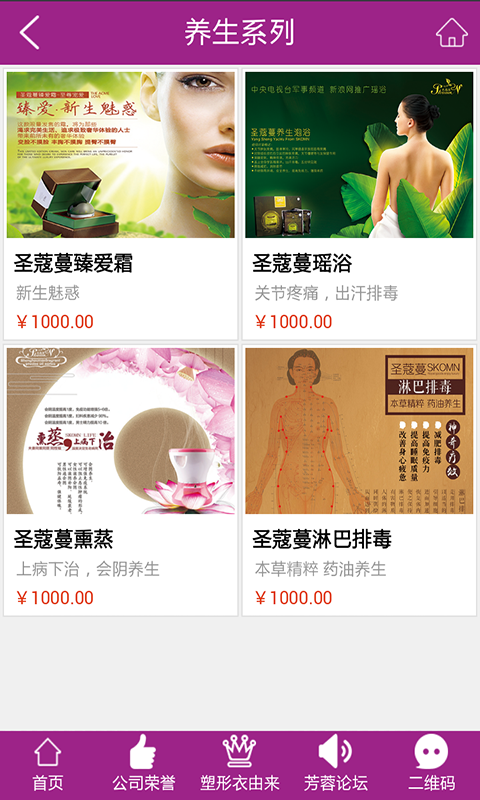This screenshot has height=800, width=480.
Task: Go back using the top-left arrow
Action: click(x=29, y=33)
